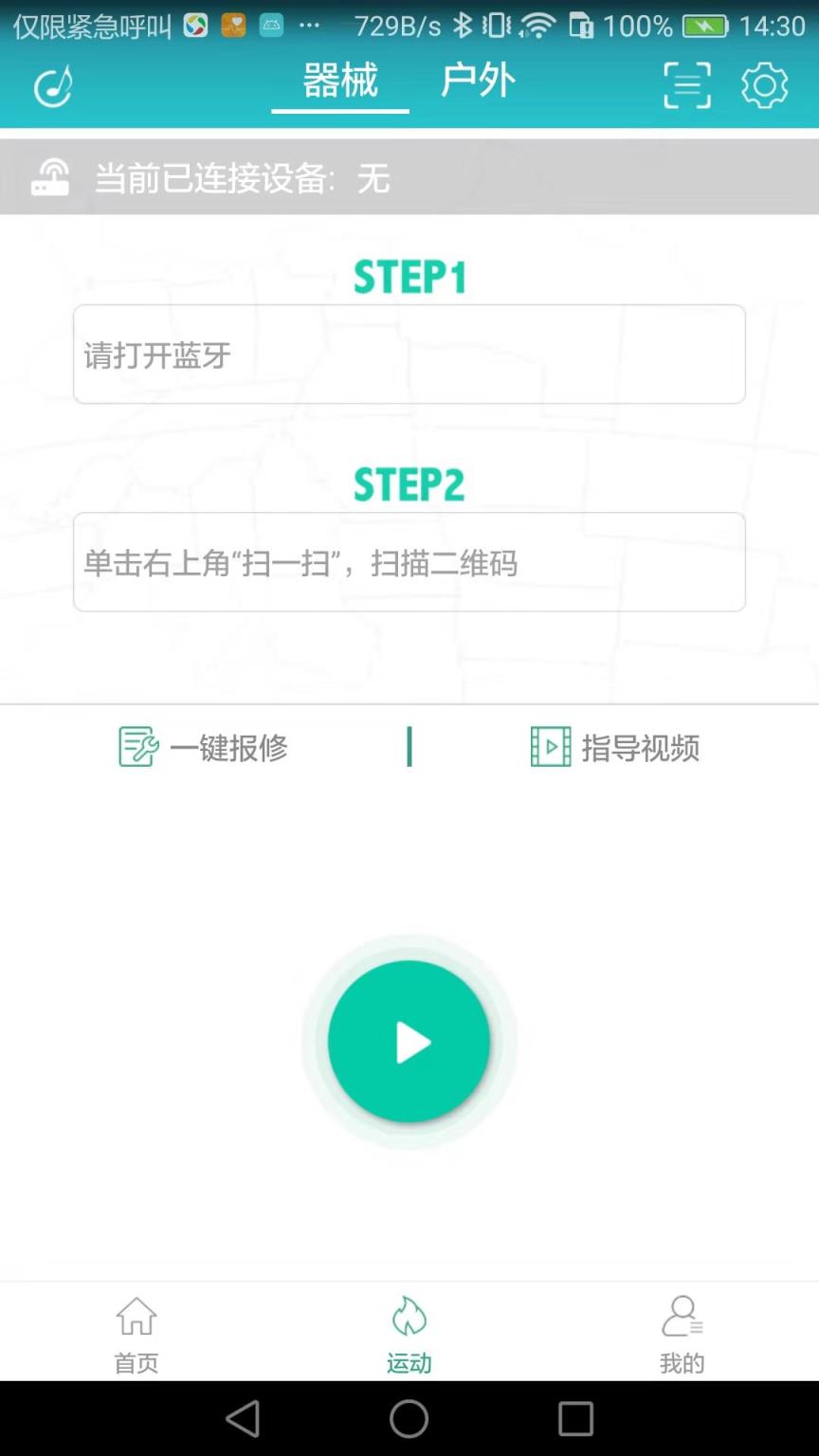819x1456 pixels.
Task: Tap the 首页 home icon
Action: click(136, 1316)
